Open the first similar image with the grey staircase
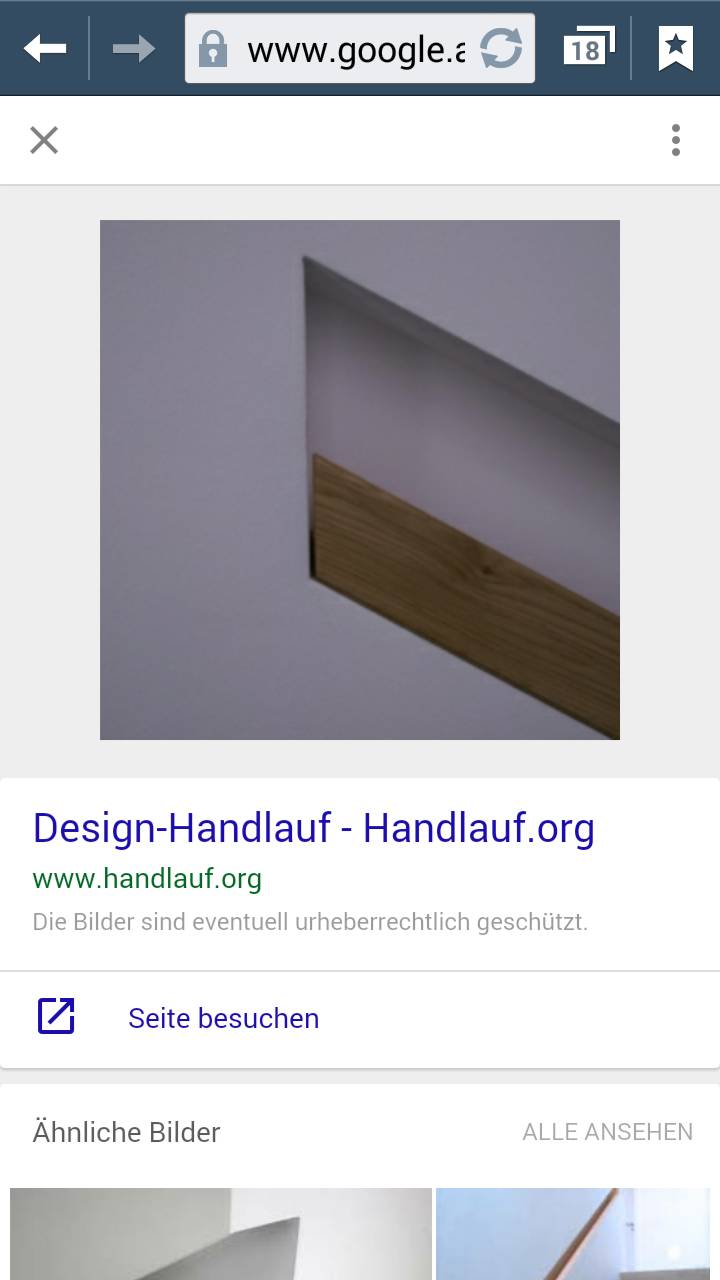 click(x=221, y=1234)
